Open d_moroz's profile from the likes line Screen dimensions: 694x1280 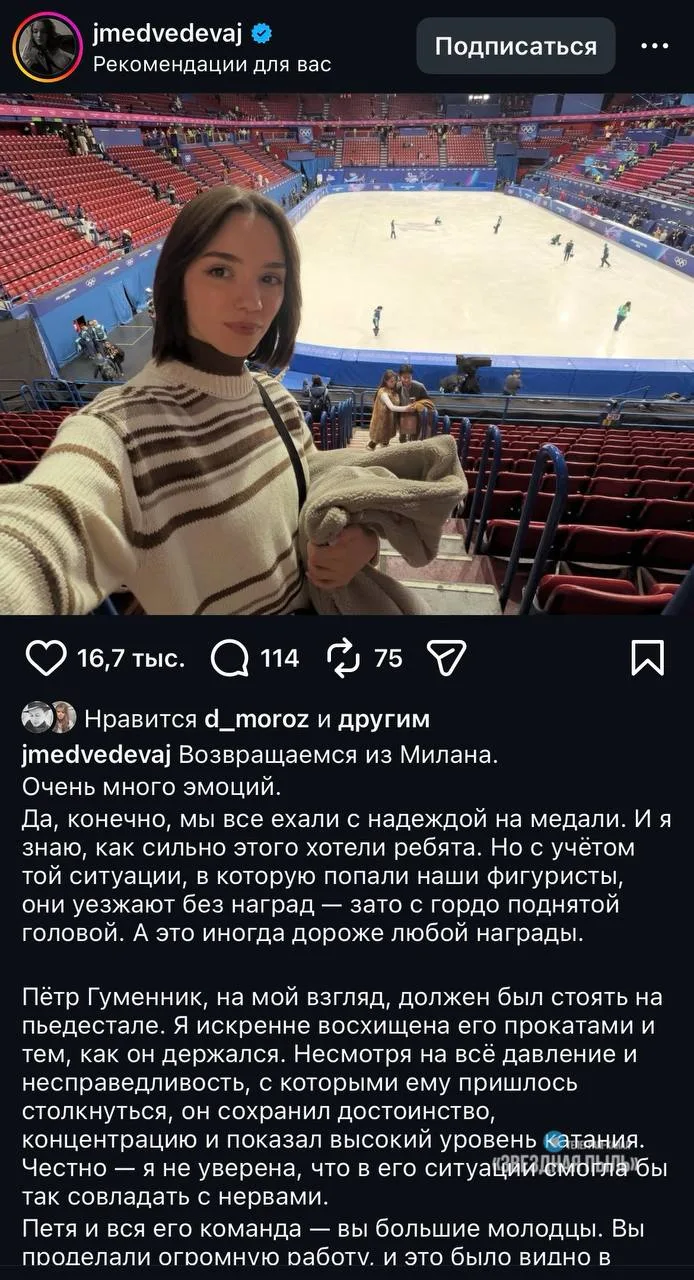[x=257, y=718]
